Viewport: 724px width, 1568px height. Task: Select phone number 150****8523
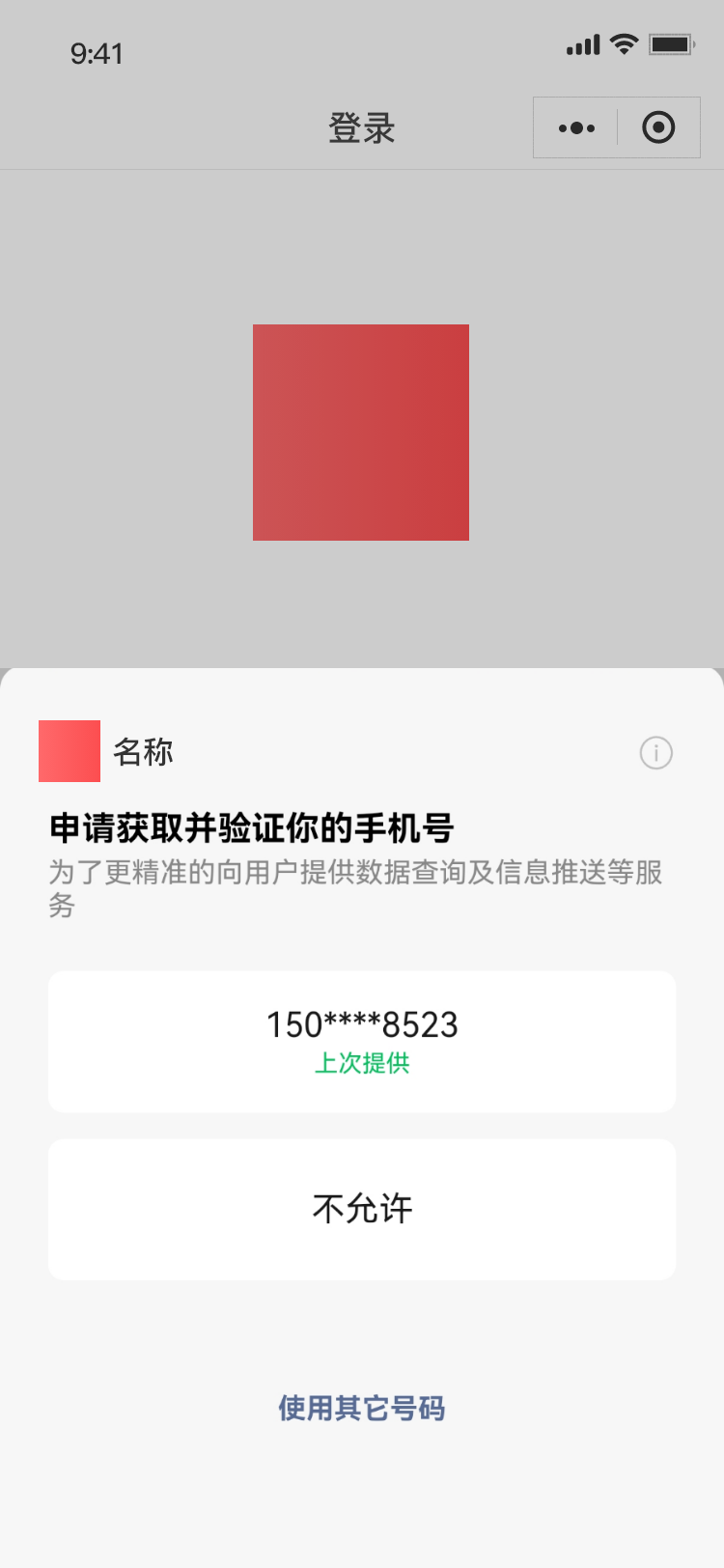[x=362, y=1041]
